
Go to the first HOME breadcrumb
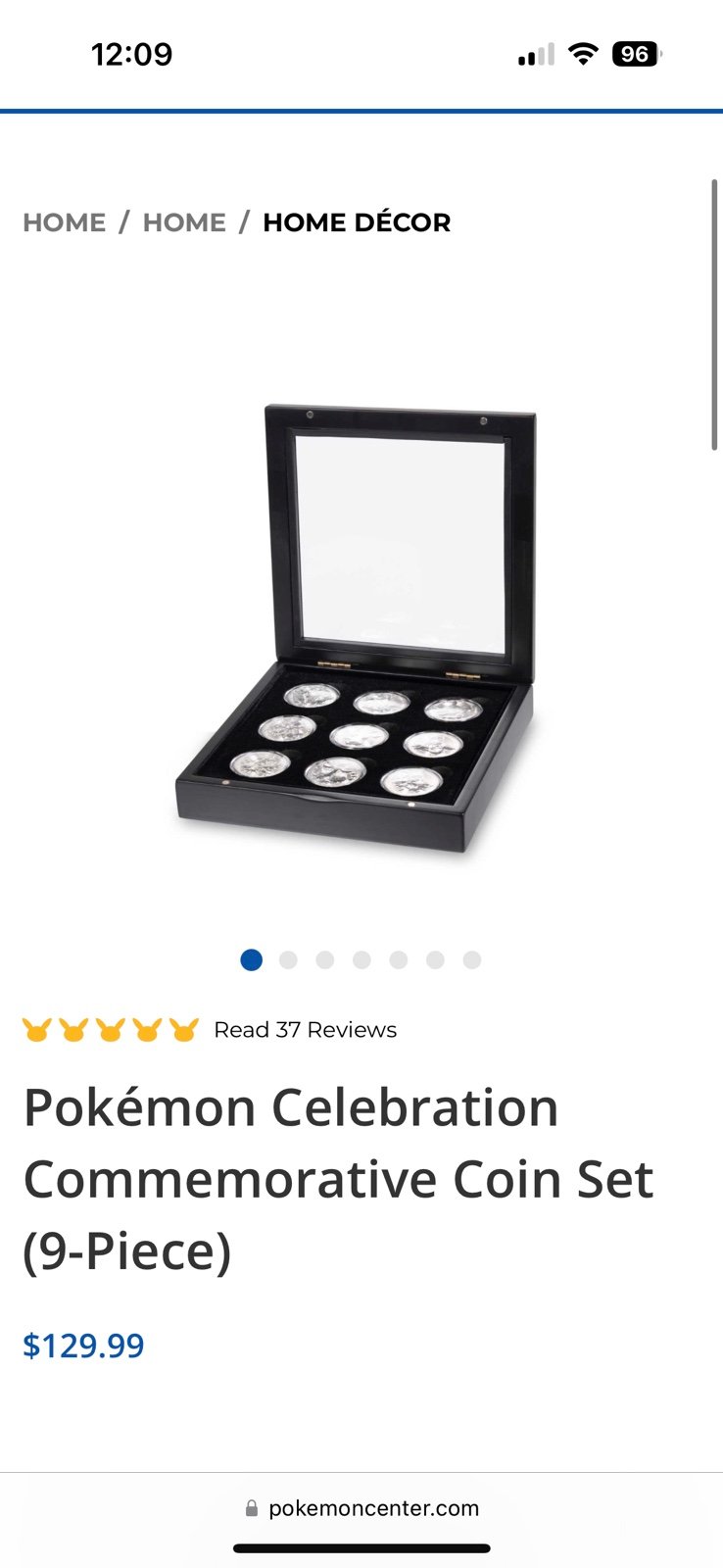(x=65, y=222)
